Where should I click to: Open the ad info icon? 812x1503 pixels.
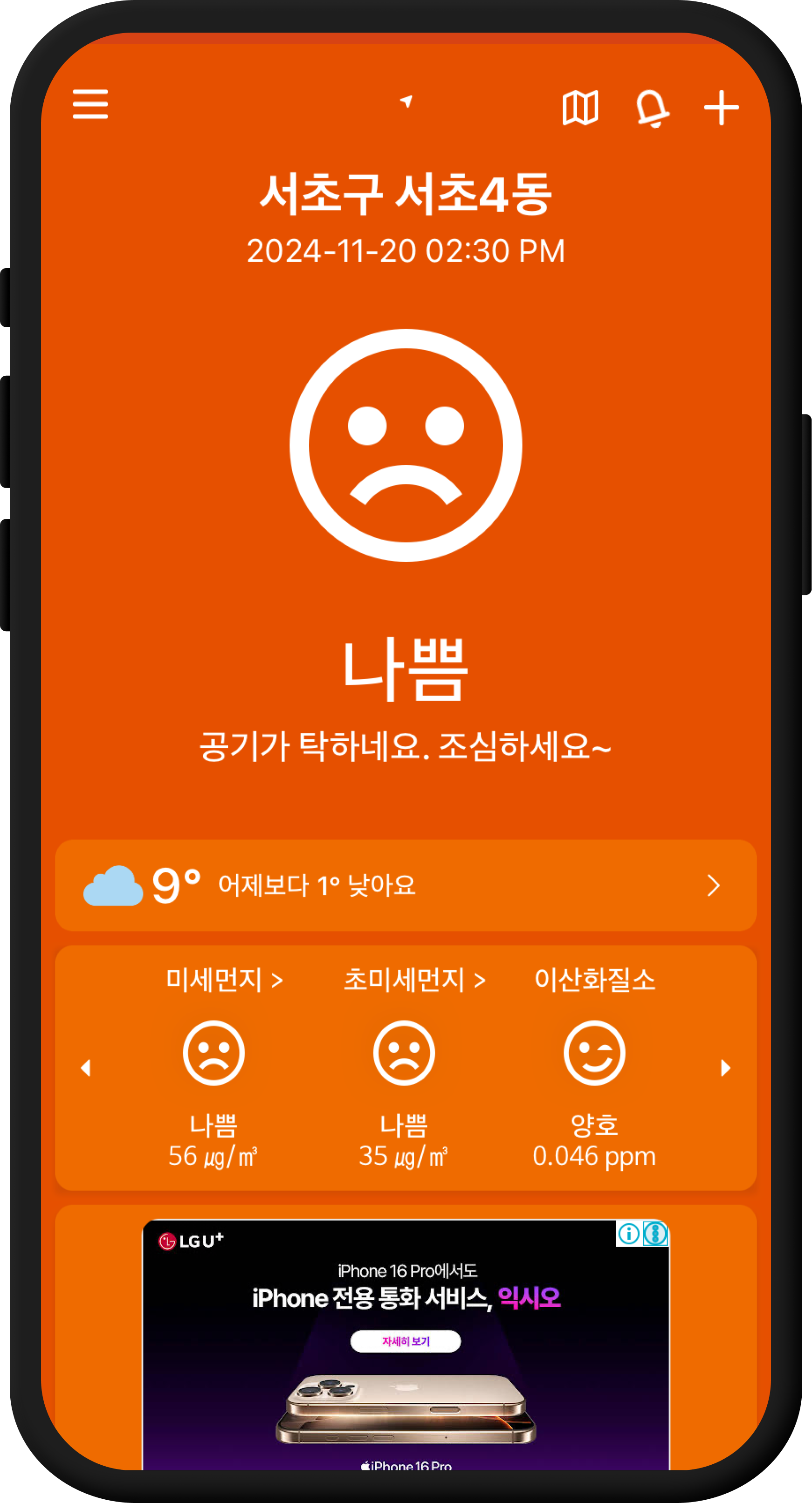[x=628, y=1234]
